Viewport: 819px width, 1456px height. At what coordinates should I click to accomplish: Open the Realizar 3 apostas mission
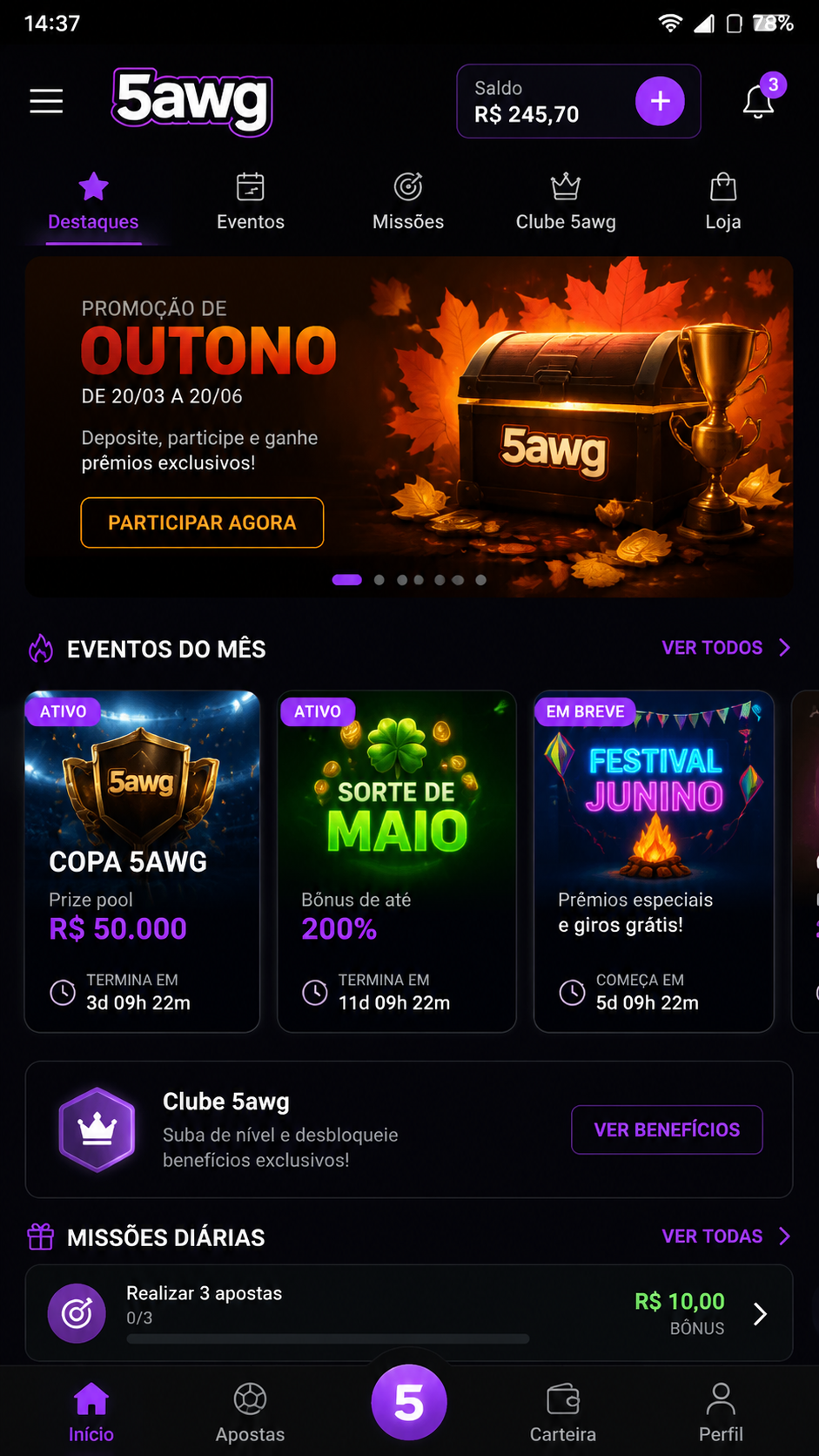coord(409,1312)
